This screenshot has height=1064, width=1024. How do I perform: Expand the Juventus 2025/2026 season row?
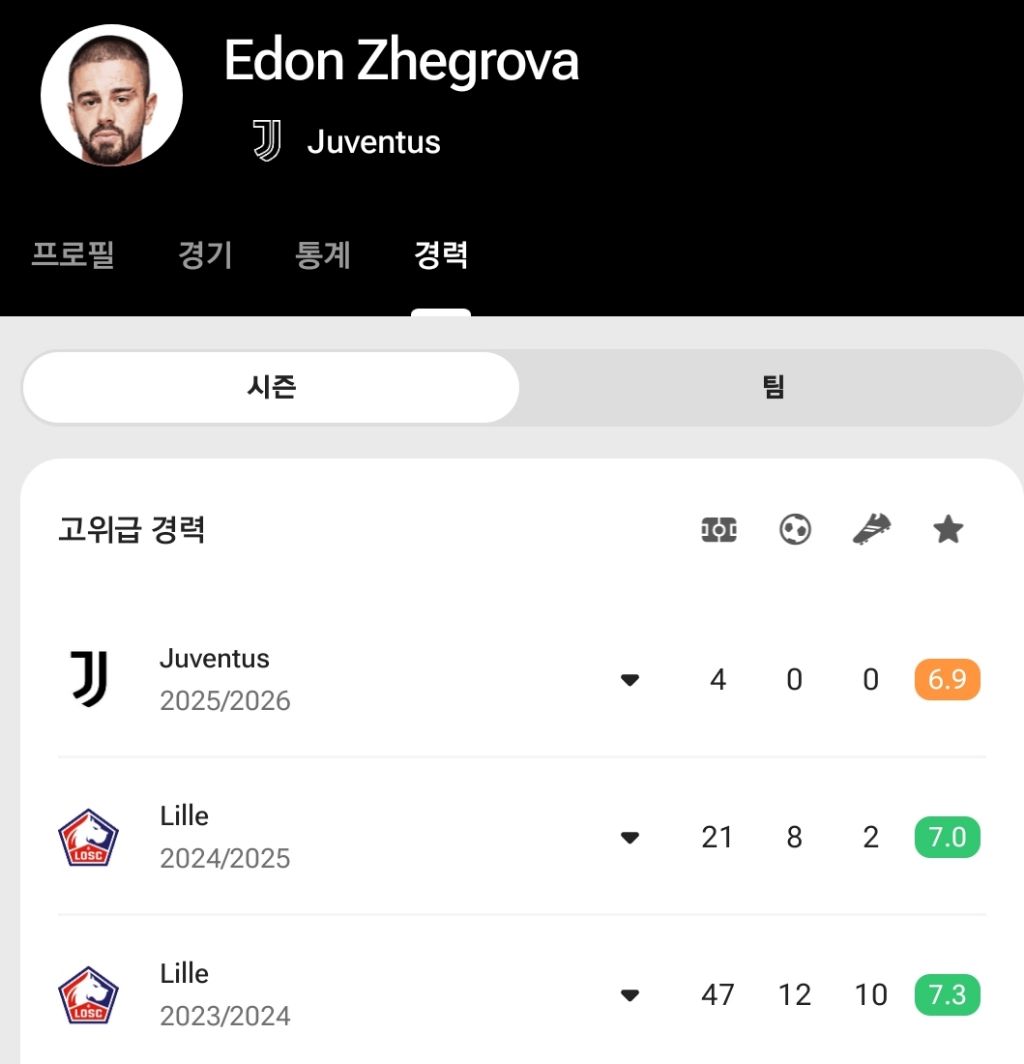click(629, 679)
